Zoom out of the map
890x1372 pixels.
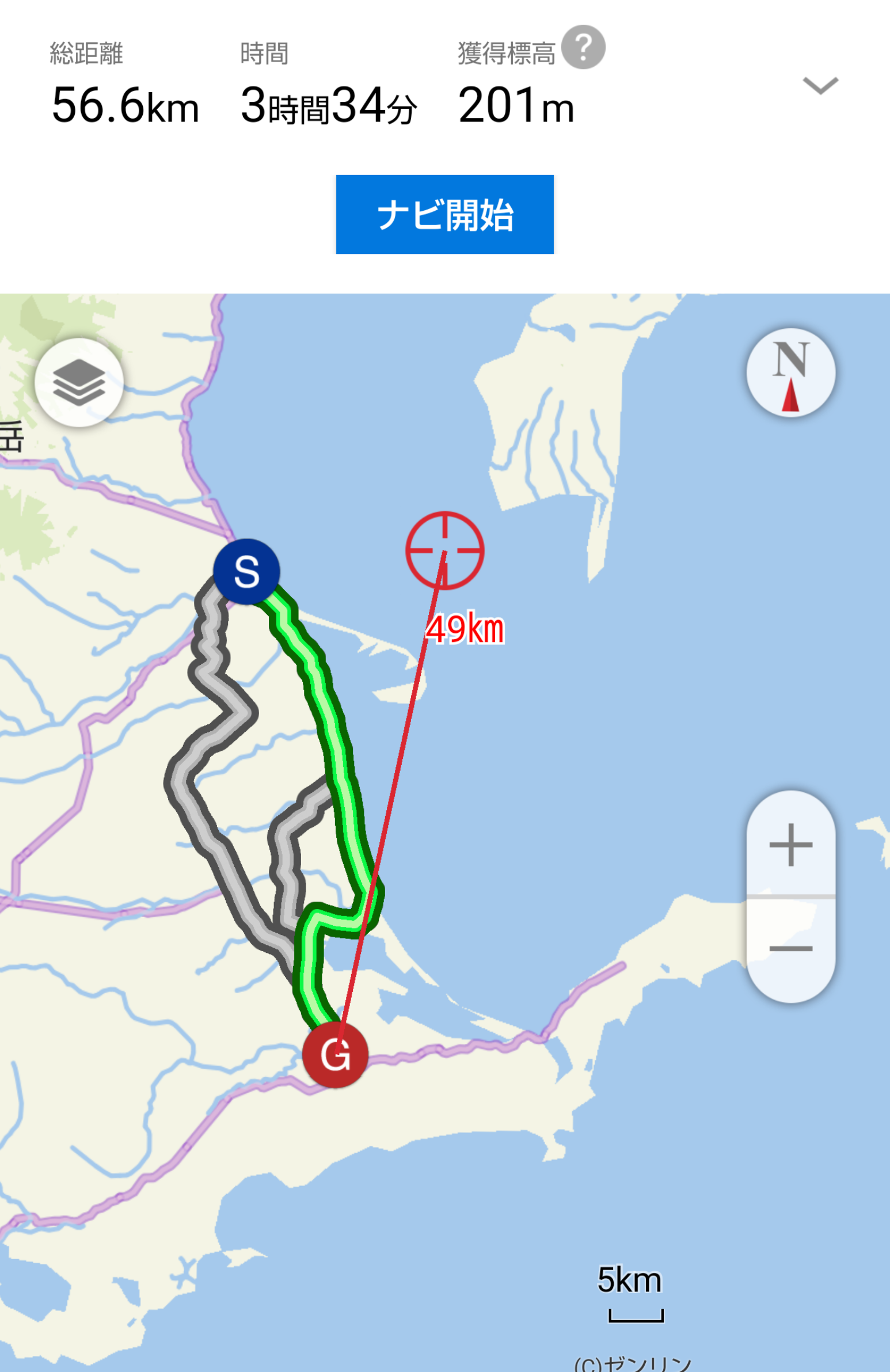pyautogui.click(x=790, y=949)
